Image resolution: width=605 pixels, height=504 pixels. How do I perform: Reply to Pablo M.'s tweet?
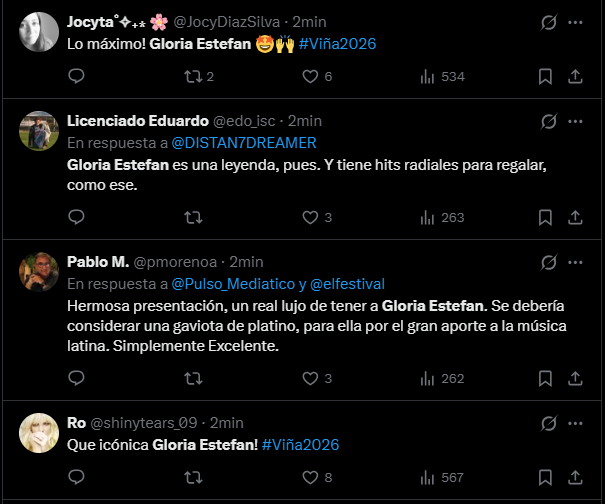[77, 378]
